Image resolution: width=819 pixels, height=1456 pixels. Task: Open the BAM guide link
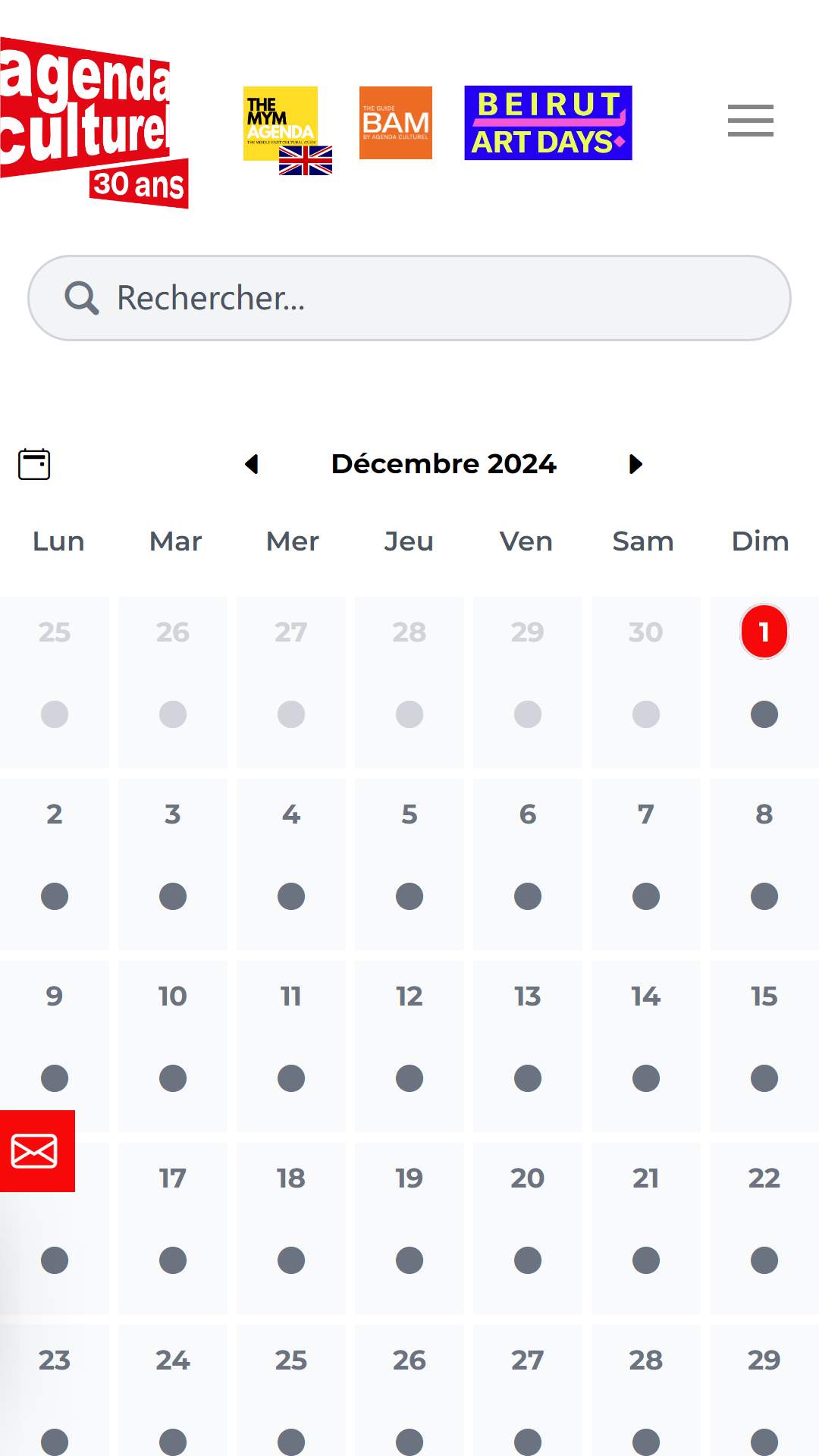[396, 123]
